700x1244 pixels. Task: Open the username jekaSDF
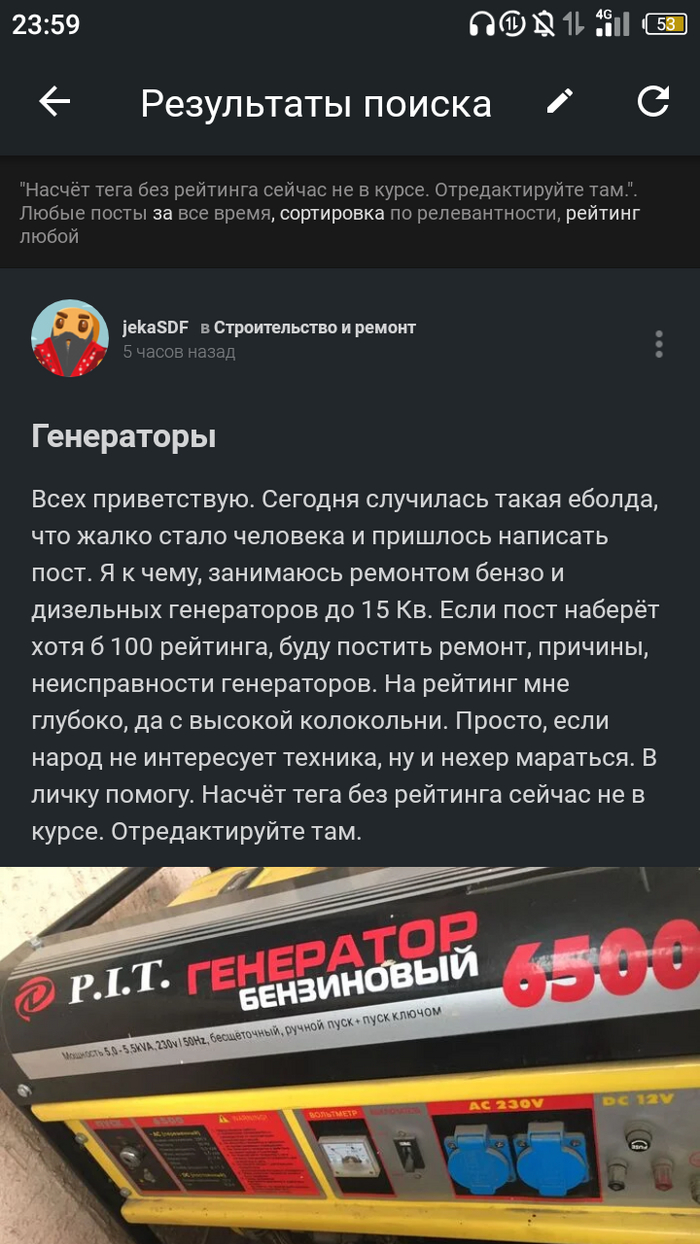tap(155, 327)
